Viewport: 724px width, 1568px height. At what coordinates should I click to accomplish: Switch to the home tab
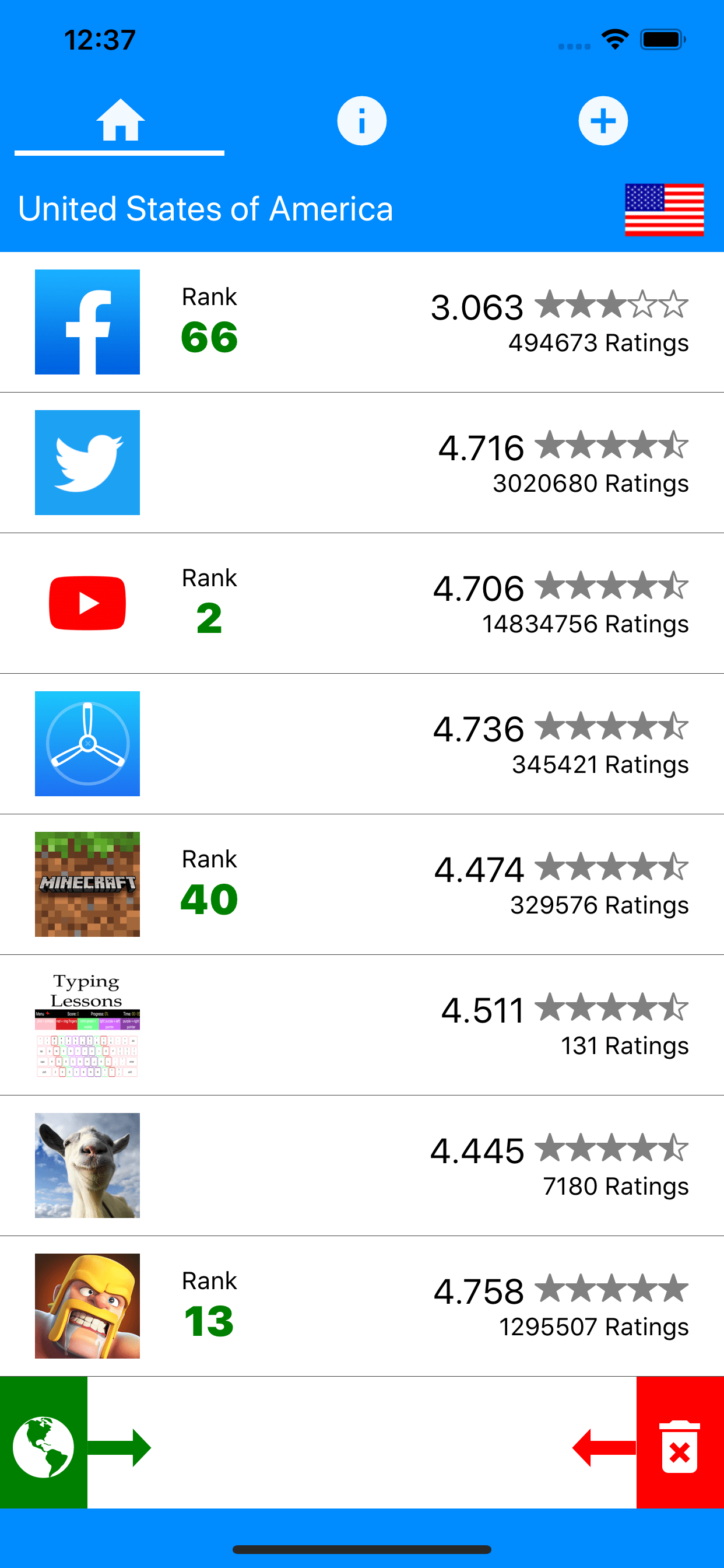pyautogui.click(x=120, y=121)
